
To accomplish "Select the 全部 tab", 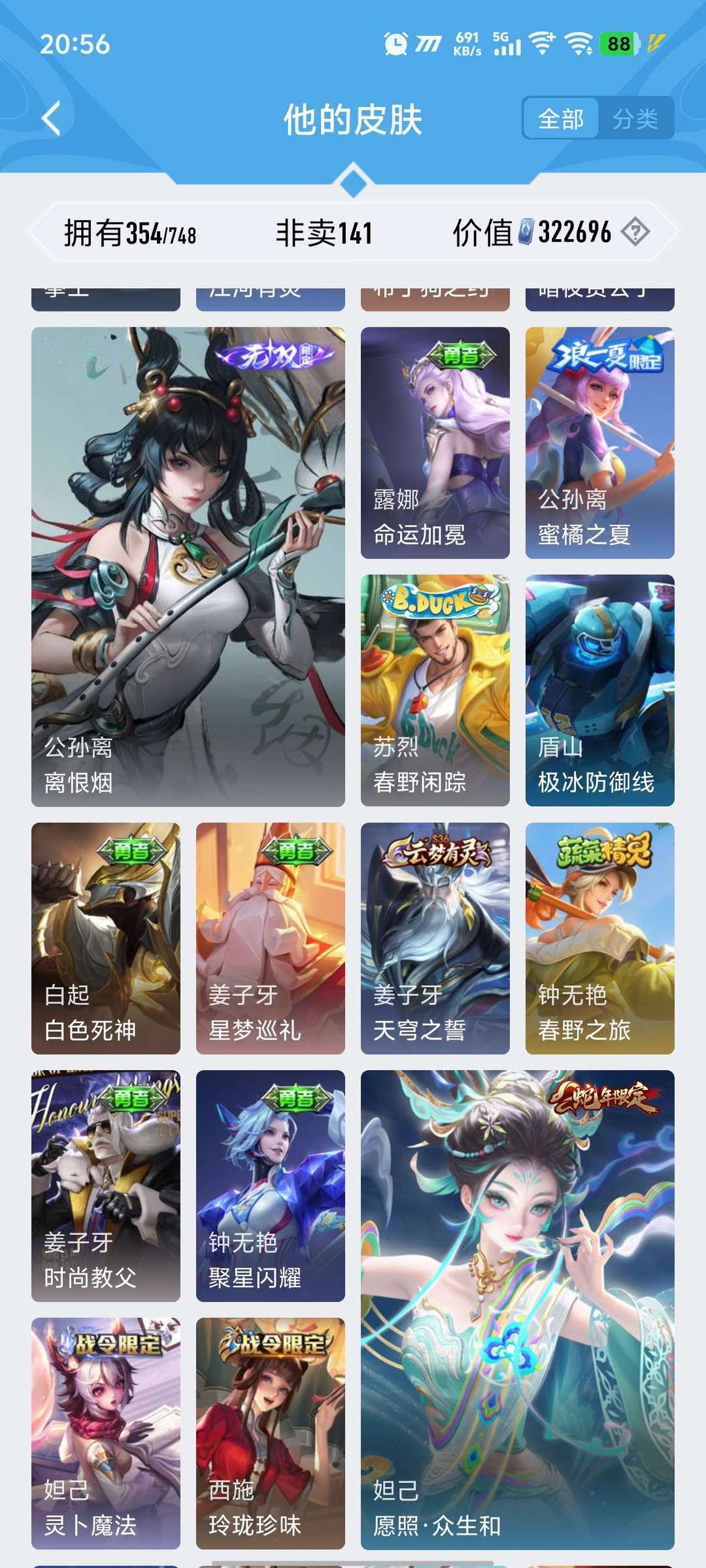I will pos(561,119).
